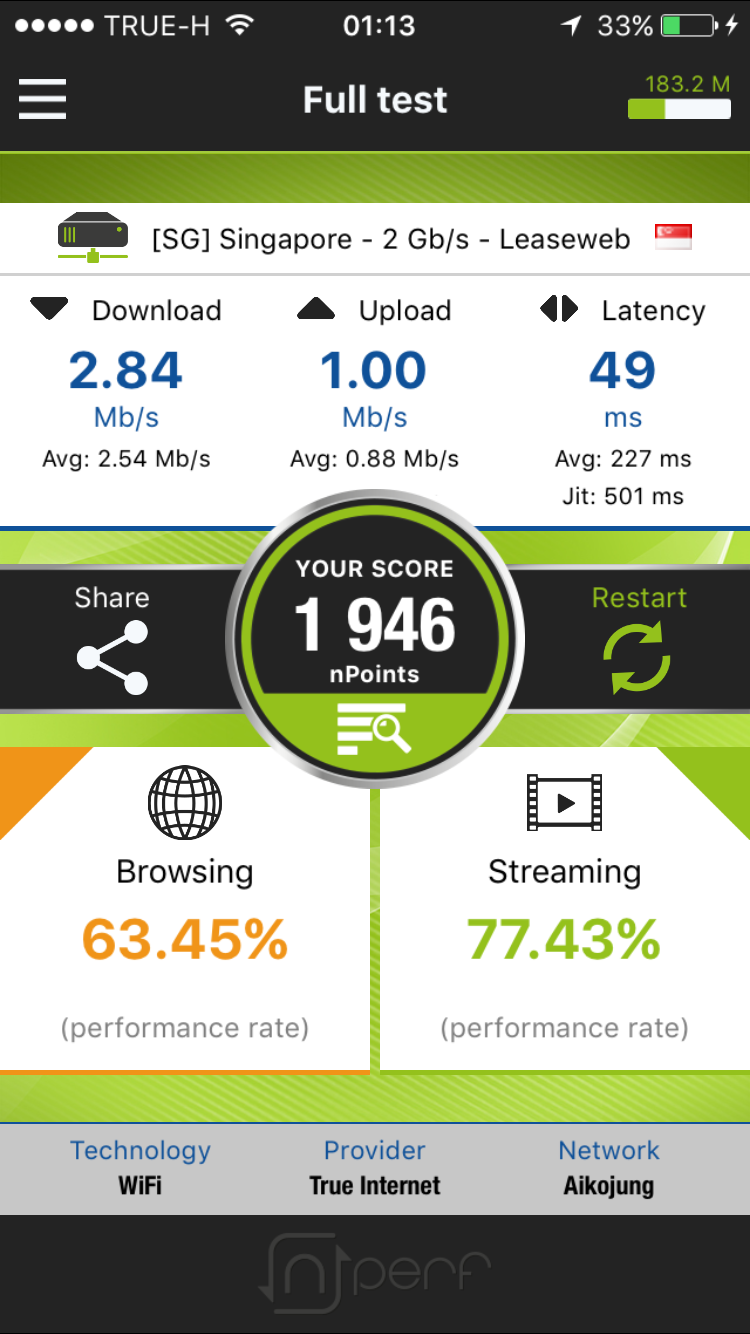The width and height of the screenshot is (750, 1334).
Task: Open the hamburger menu
Action: tap(42, 99)
